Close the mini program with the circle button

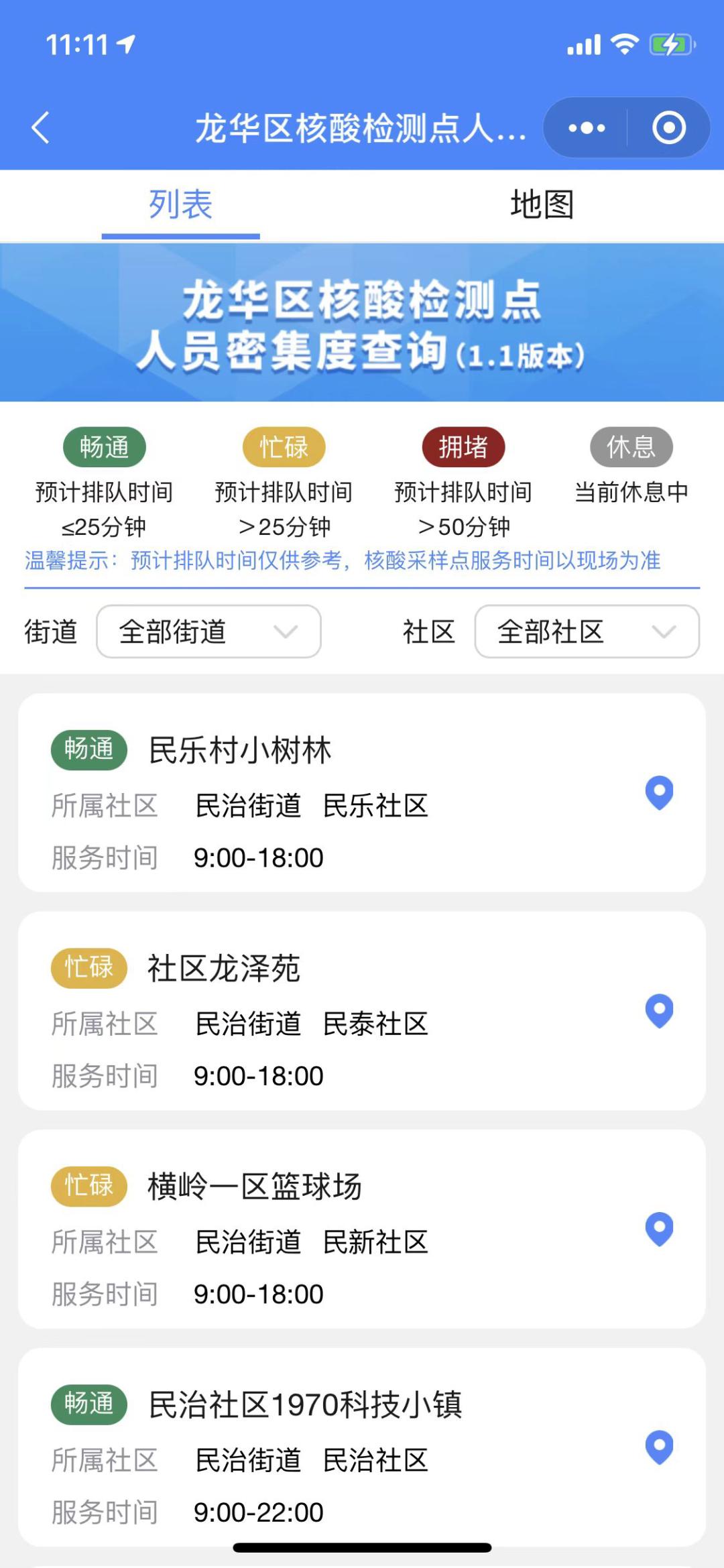click(669, 127)
